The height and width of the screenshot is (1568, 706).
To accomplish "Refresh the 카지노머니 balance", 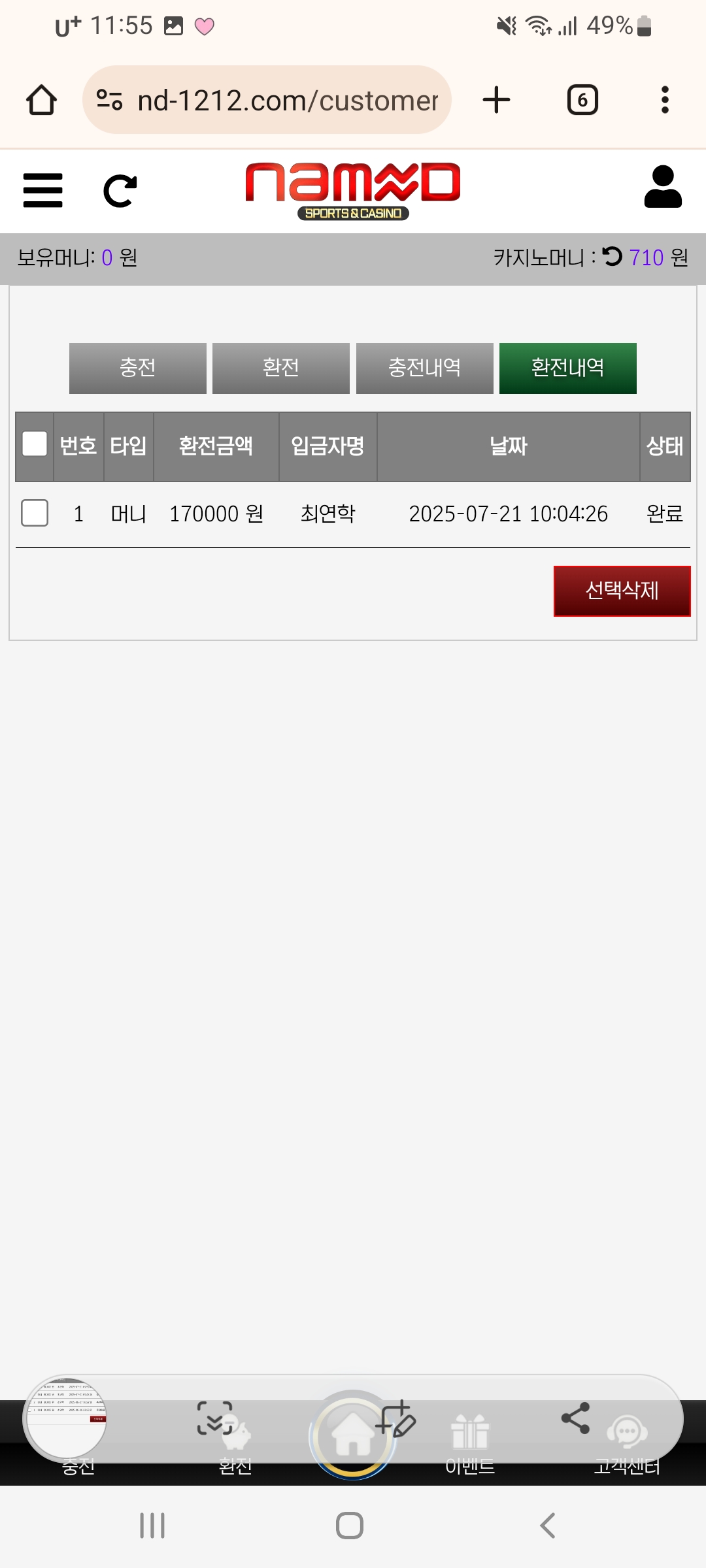I will click(613, 256).
